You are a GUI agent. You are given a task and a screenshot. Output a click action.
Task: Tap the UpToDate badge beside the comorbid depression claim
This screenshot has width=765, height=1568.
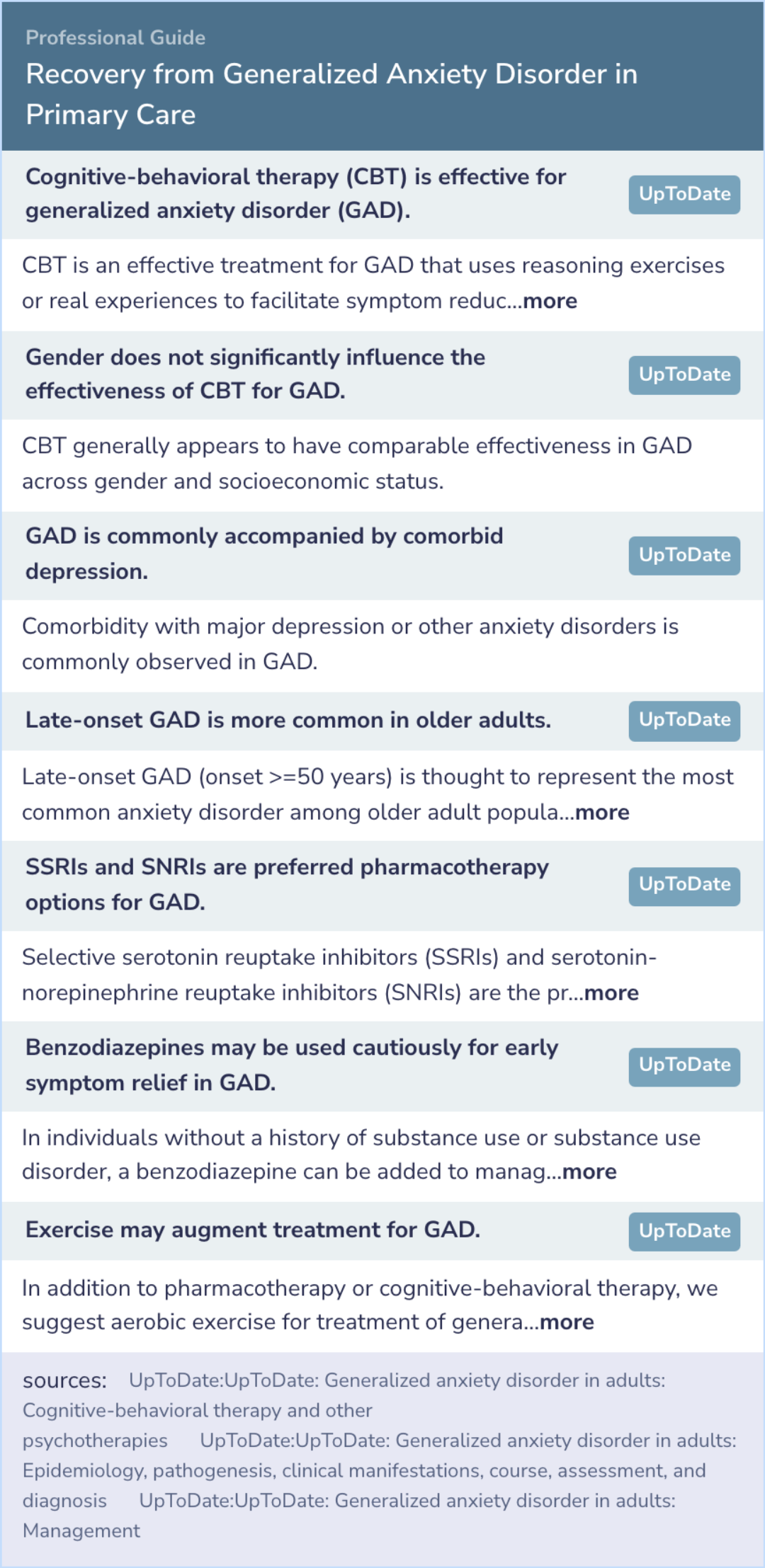[684, 555]
